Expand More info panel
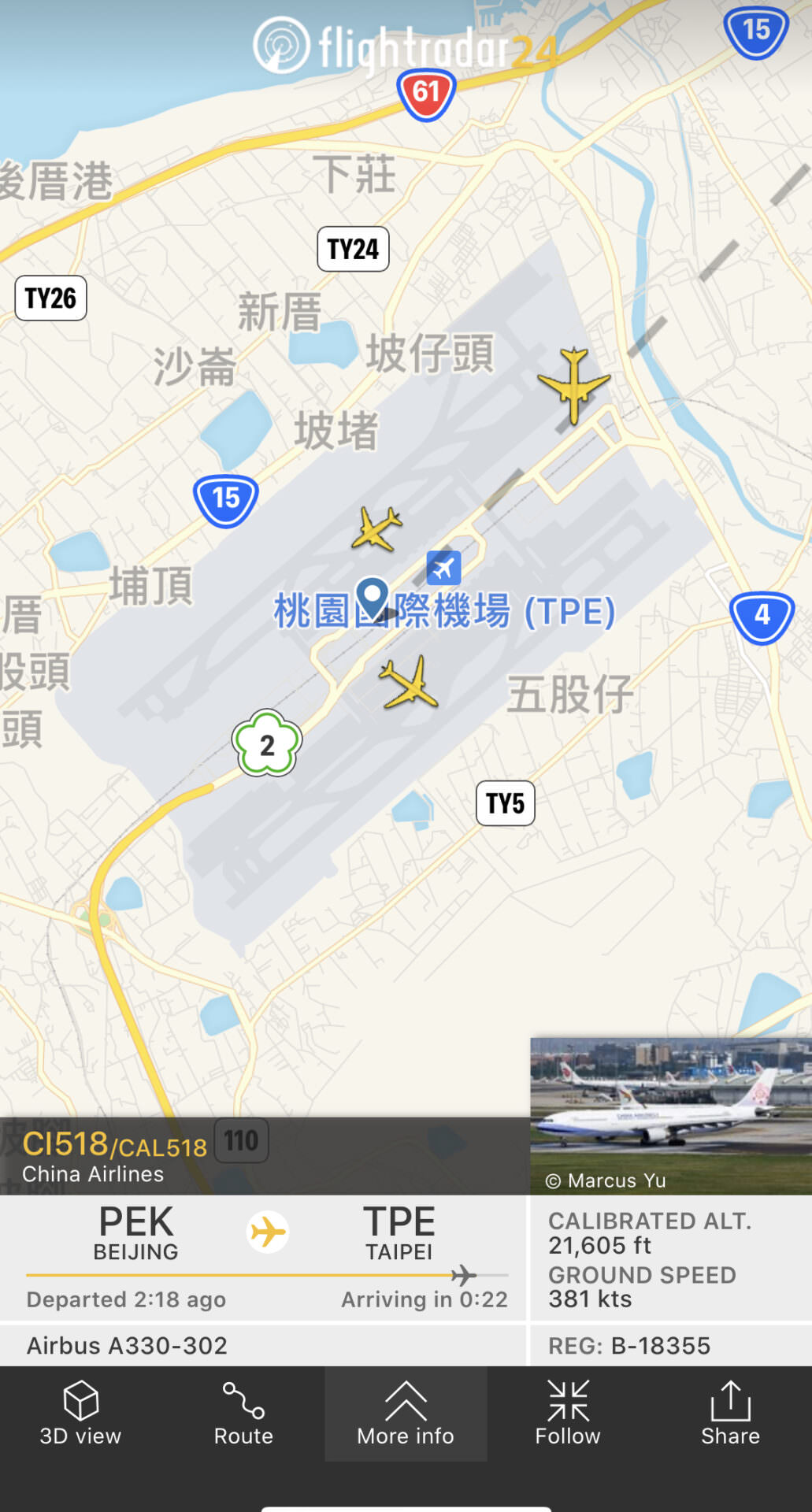Screen dimensions: 812x1512 406,1414
